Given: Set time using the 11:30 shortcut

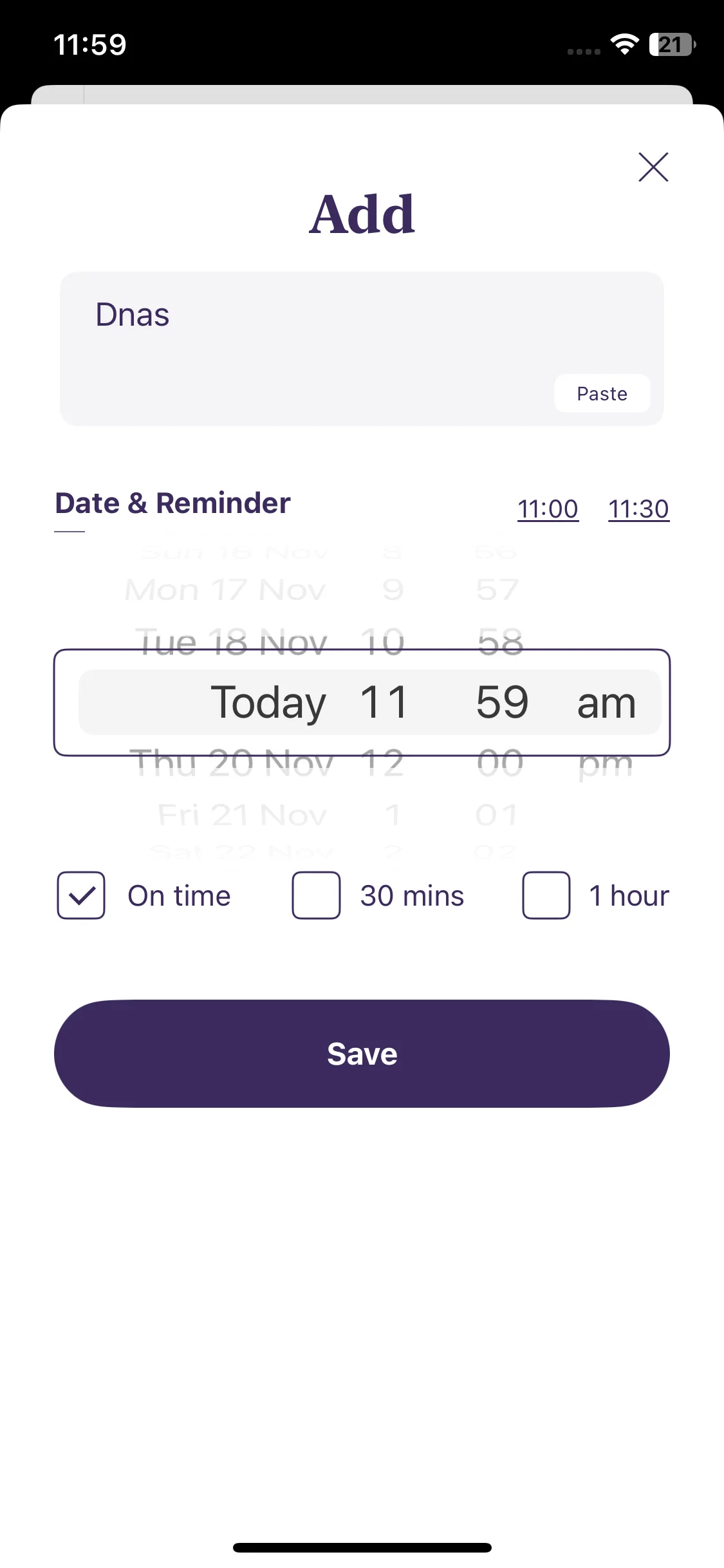Looking at the screenshot, I should tap(638, 509).
